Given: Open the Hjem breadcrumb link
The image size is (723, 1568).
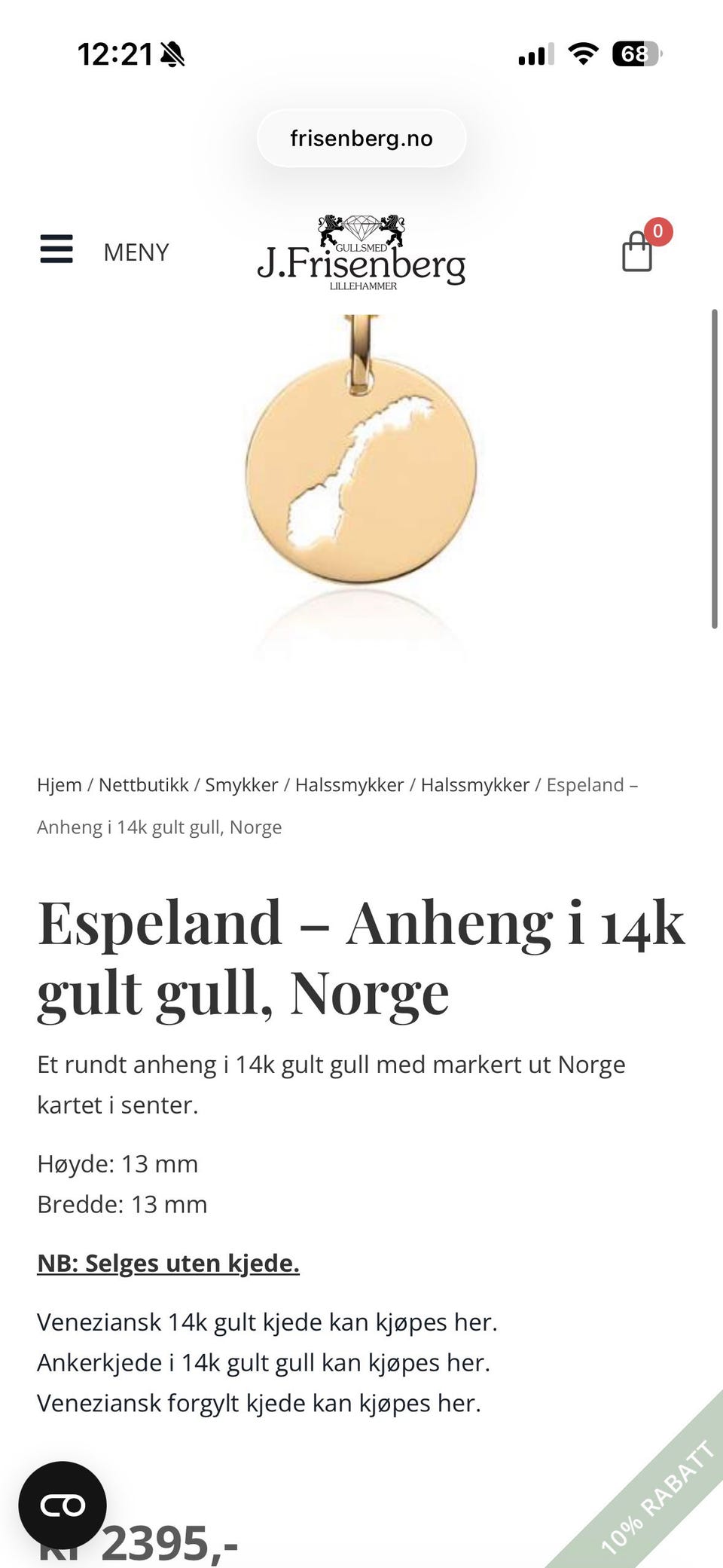Looking at the screenshot, I should (x=59, y=784).
